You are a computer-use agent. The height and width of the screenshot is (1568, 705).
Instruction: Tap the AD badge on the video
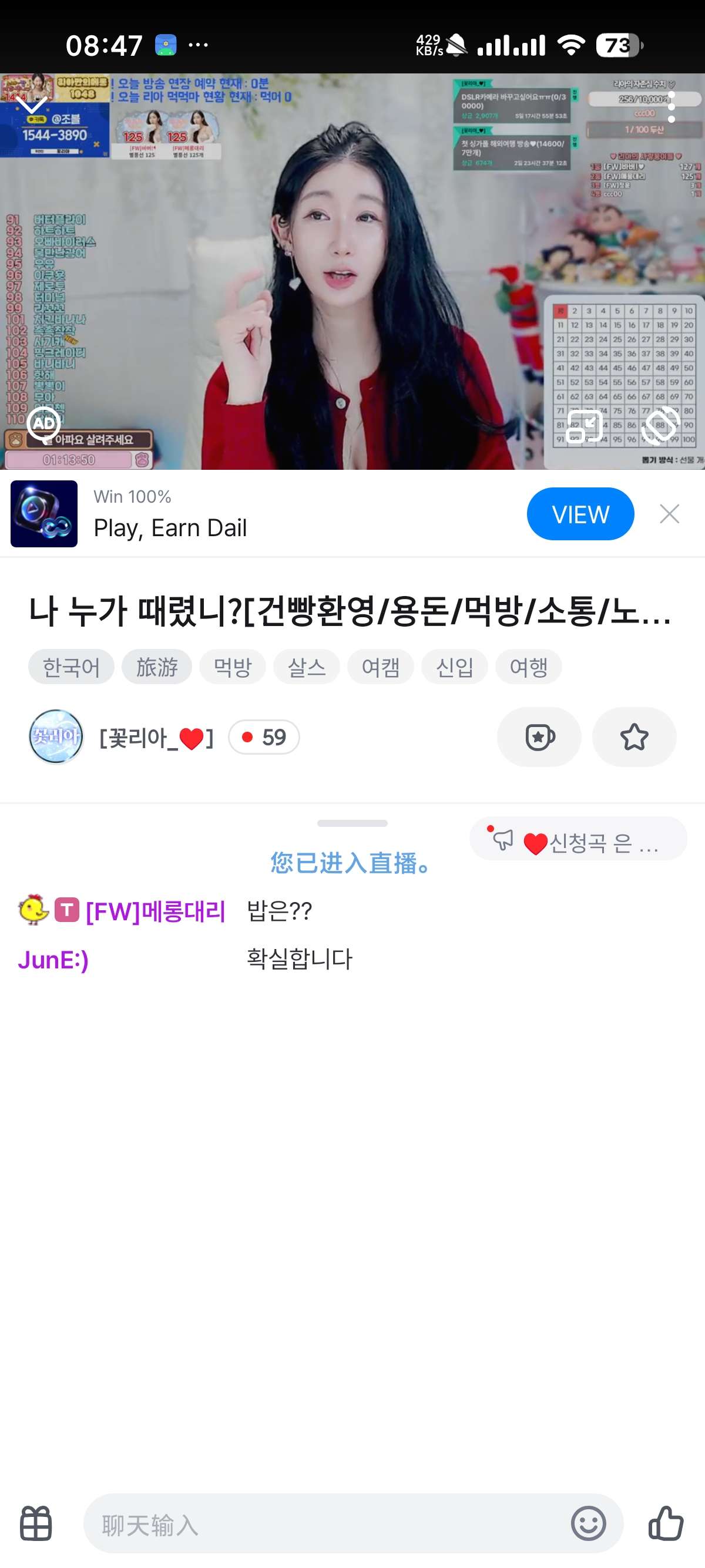click(x=43, y=422)
